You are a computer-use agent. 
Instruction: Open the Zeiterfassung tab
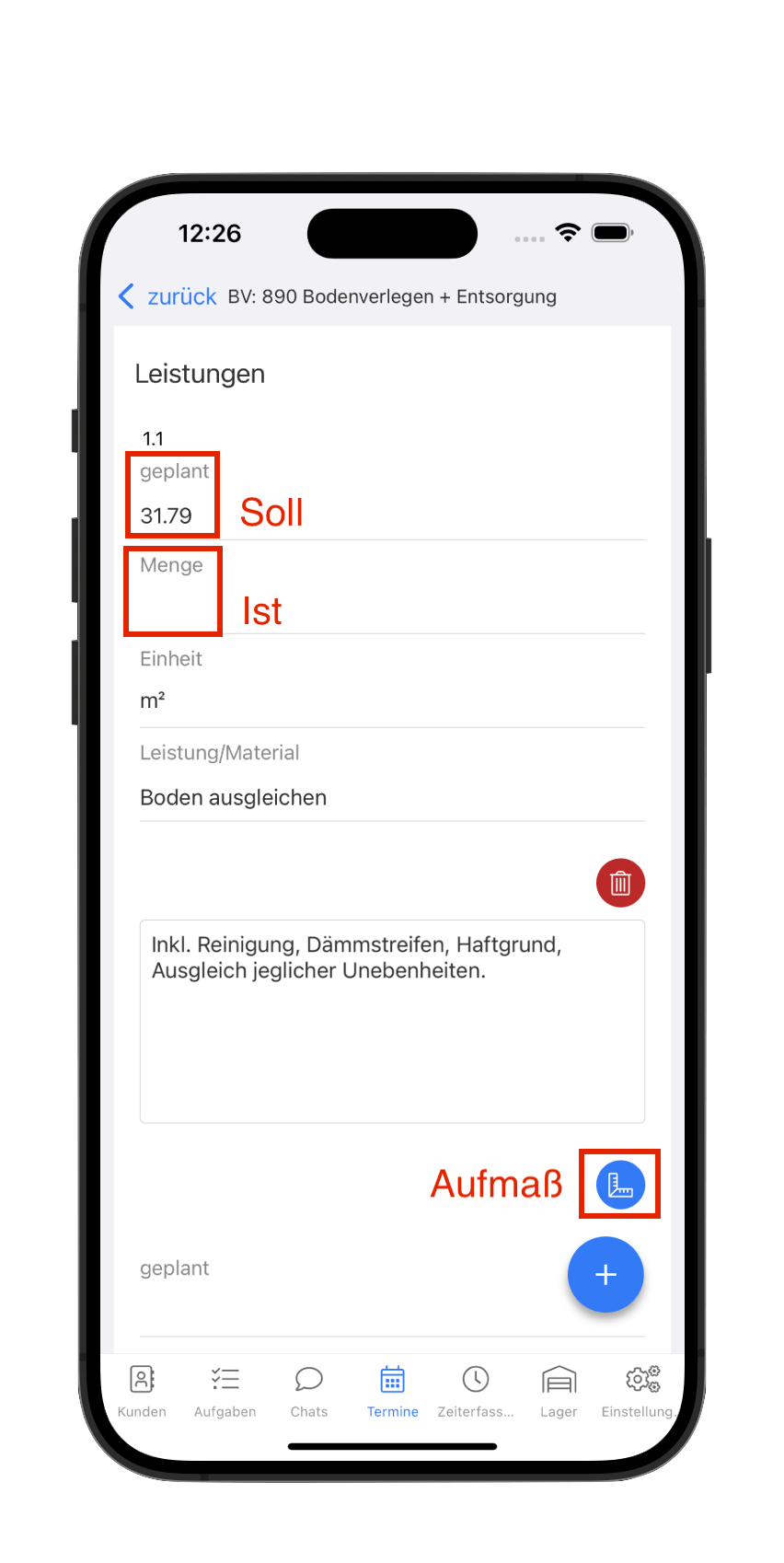coord(476,1391)
